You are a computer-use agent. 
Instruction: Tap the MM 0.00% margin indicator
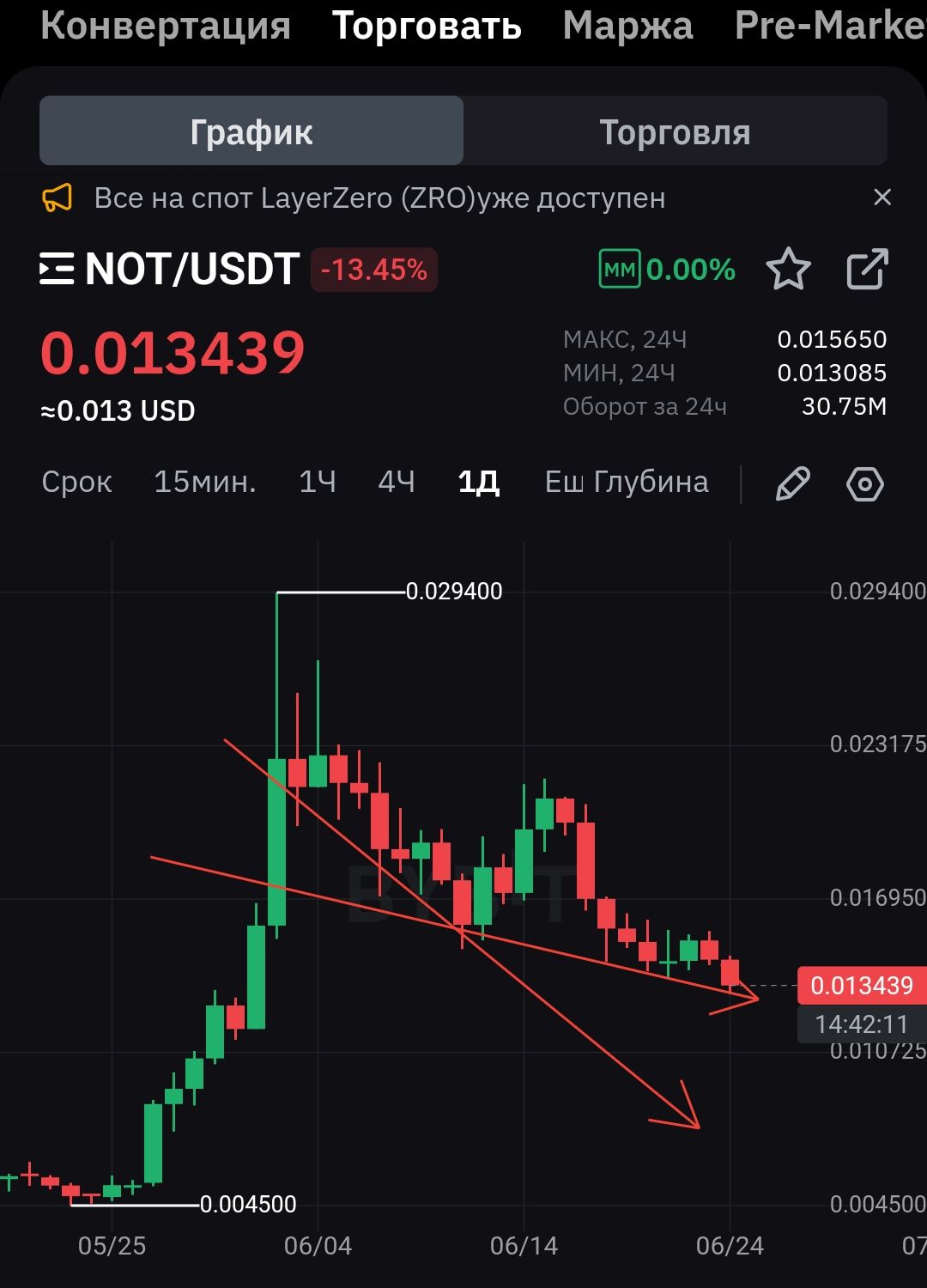click(x=667, y=270)
